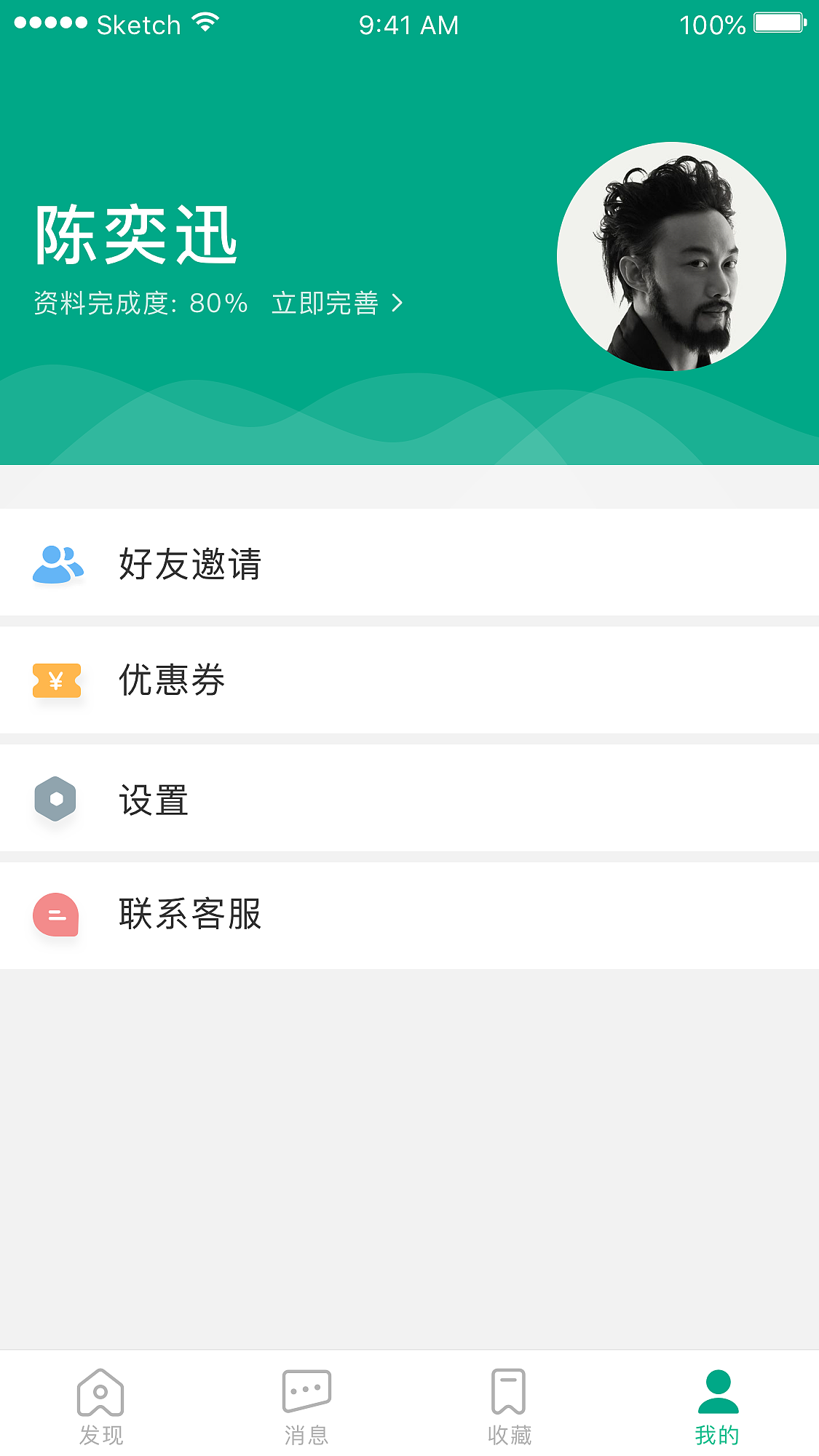Open the 联系客服 customer service row
819x1456 pixels.
(x=291, y=916)
